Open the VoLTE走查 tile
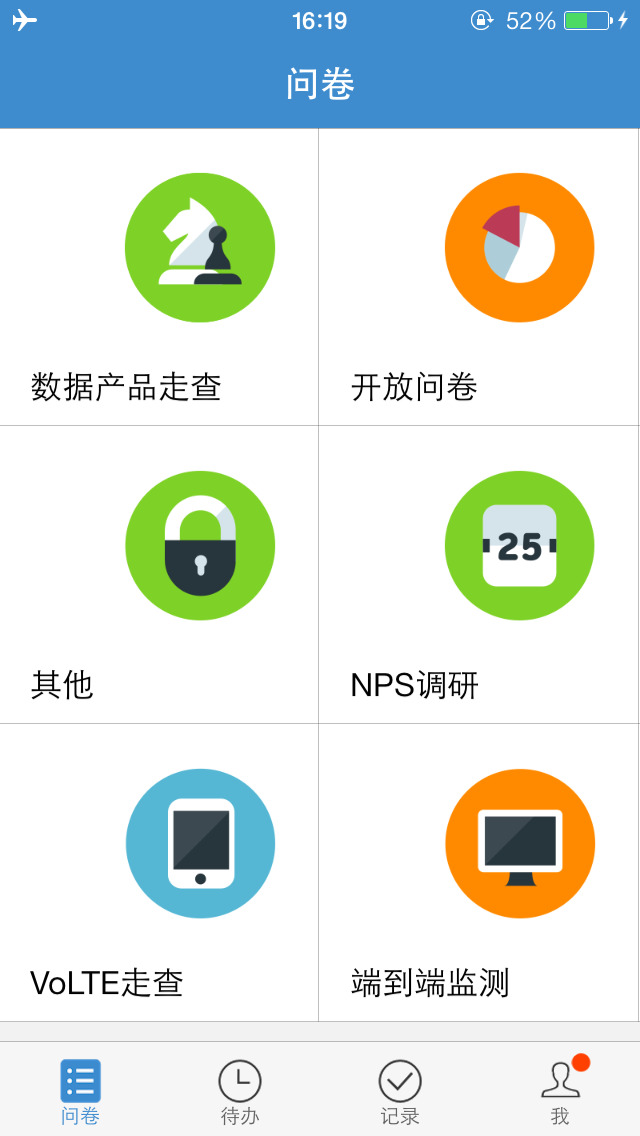Viewport: 640px width, 1136px height. click(160, 873)
